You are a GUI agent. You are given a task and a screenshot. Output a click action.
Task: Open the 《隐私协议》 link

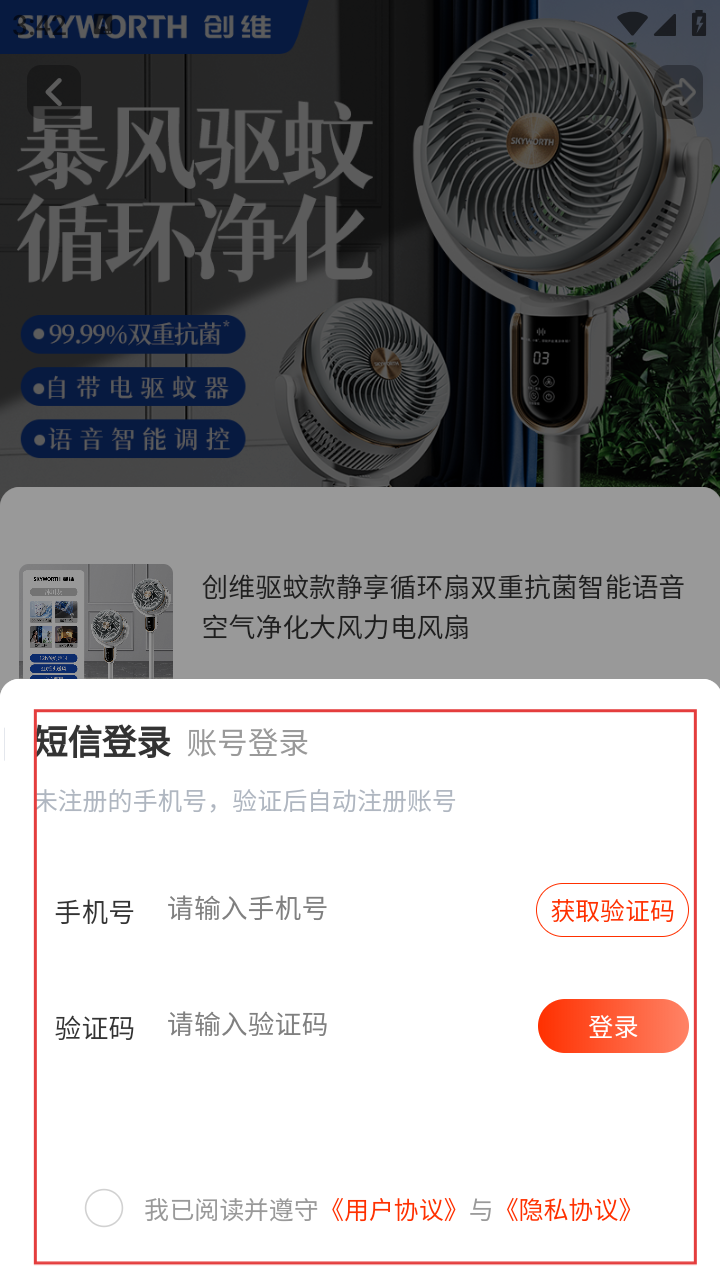coord(569,1210)
